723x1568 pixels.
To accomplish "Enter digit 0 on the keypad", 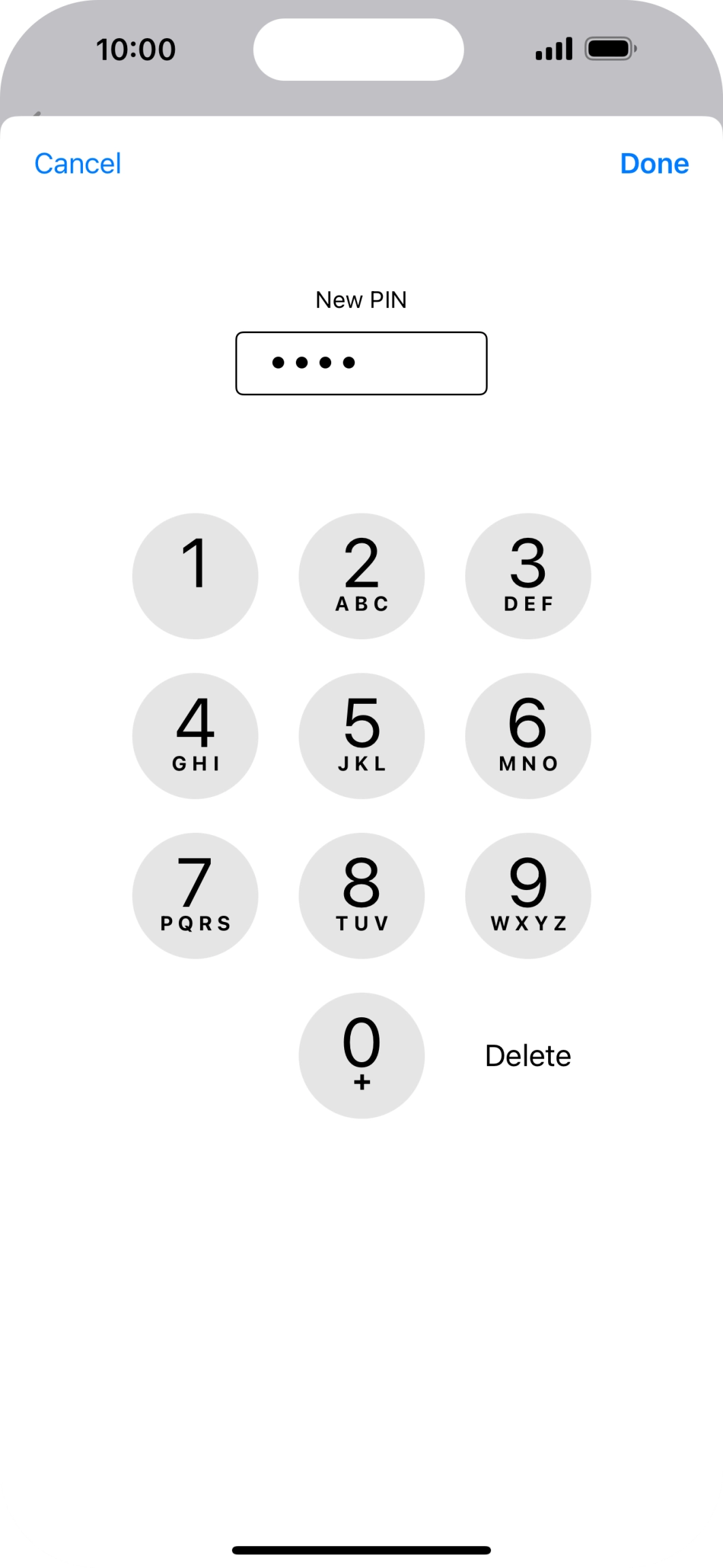I will point(362,1055).
